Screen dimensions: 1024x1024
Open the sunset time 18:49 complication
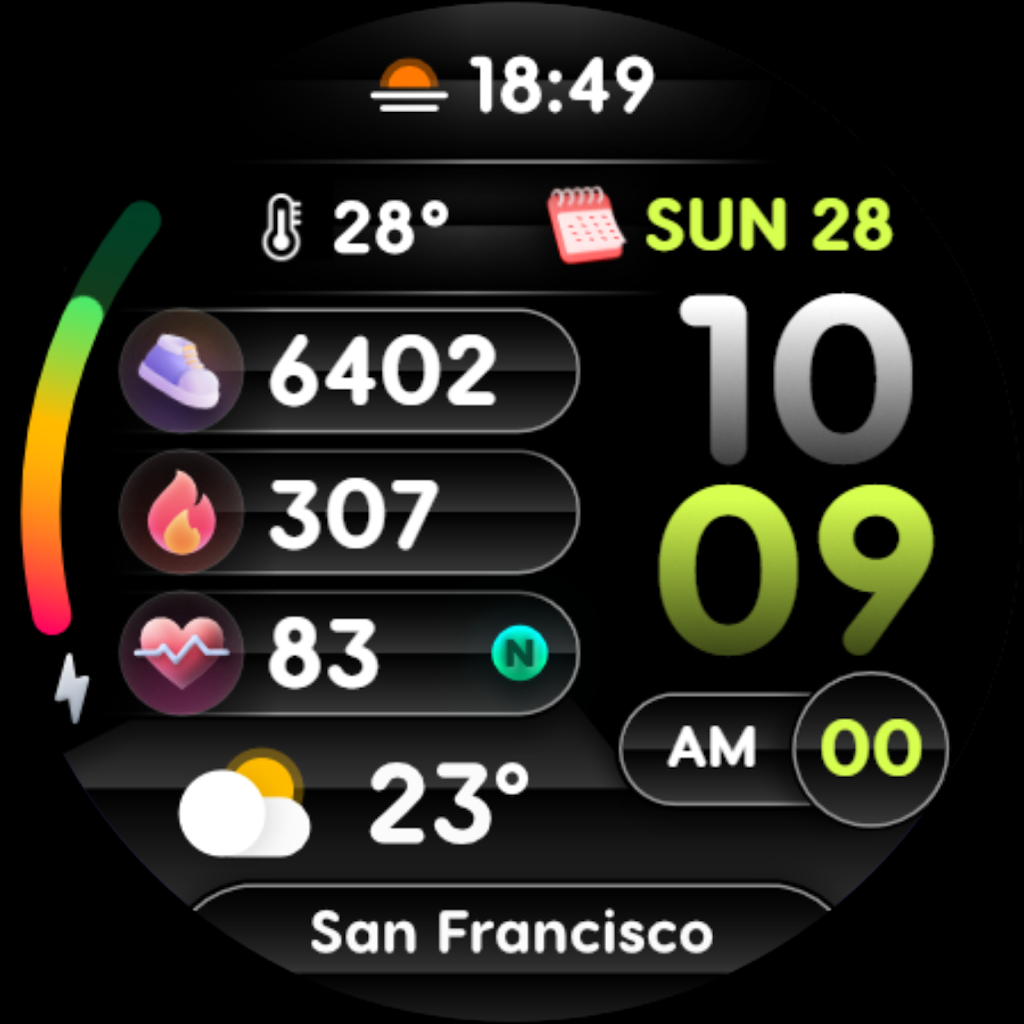tap(512, 86)
